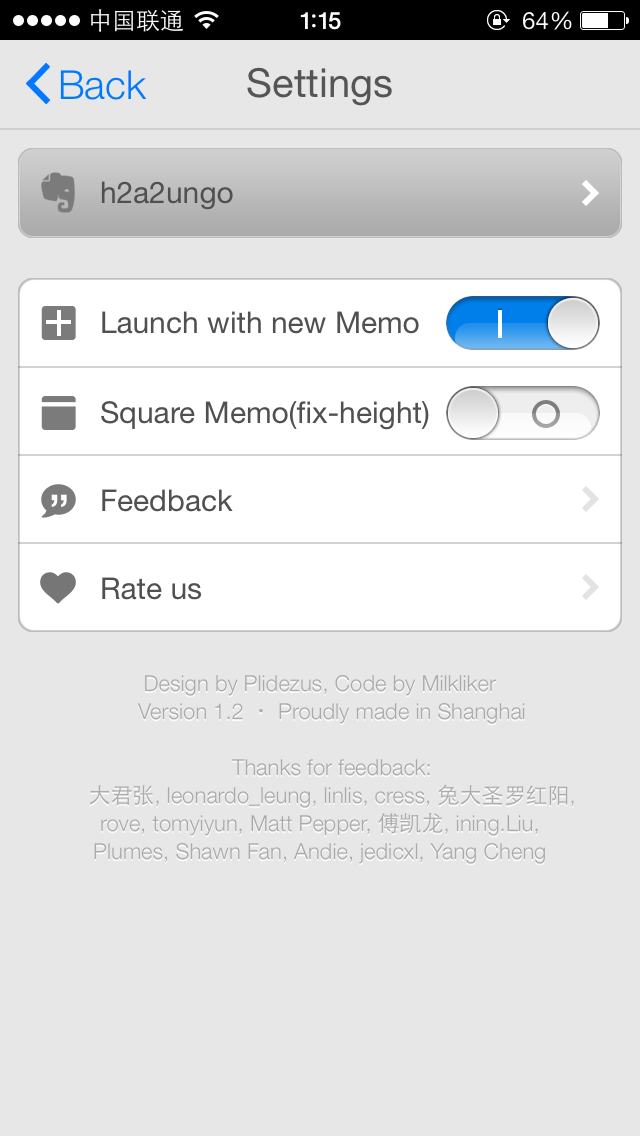Image resolution: width=640 pixels, height=1136 pixels.
Task: Turn off Launch with new Memo
Action: coord(522,323)
